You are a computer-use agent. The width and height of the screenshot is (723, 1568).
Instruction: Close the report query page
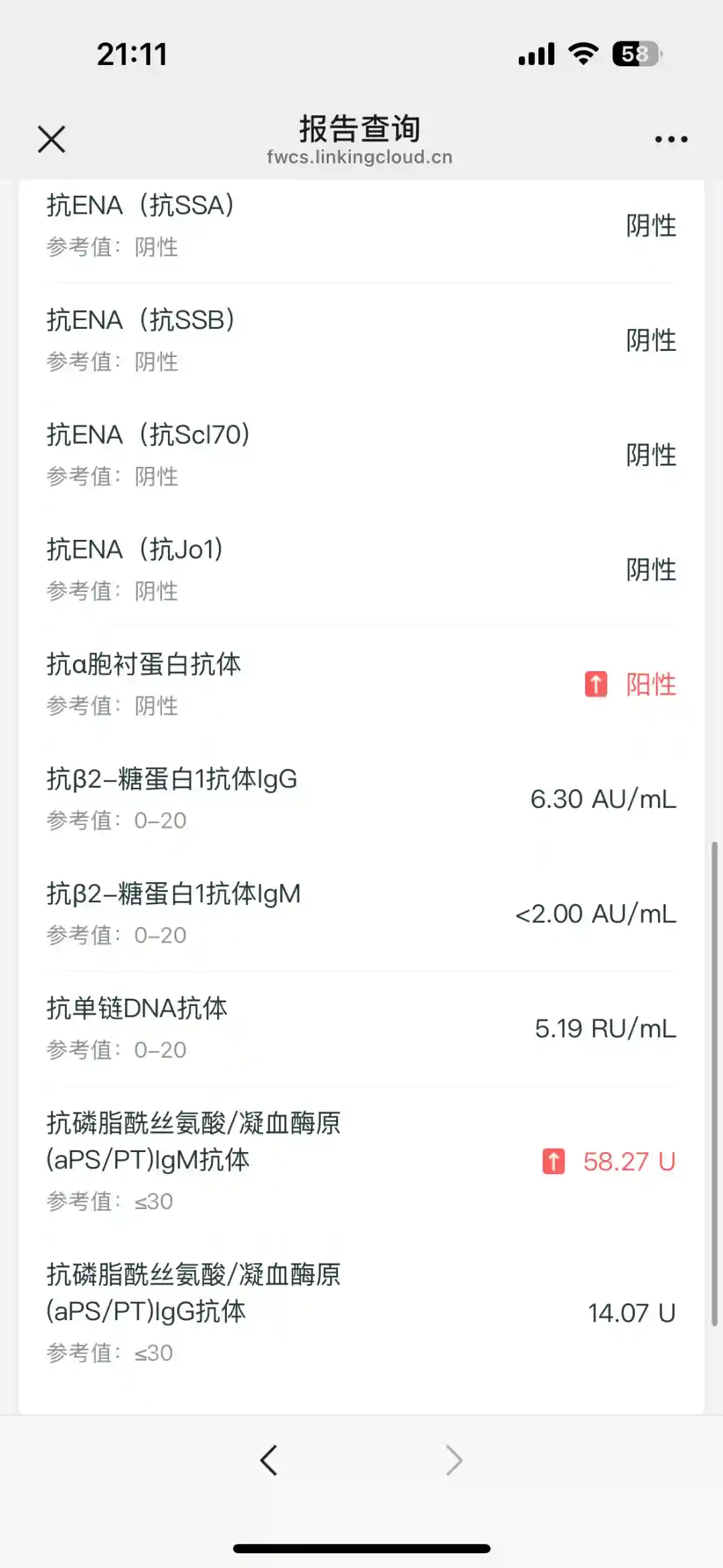[52, 139]
